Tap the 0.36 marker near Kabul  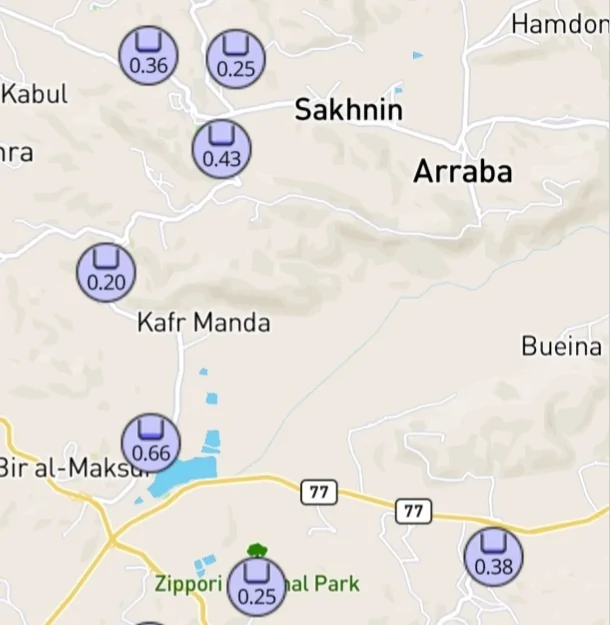(148, 56)
